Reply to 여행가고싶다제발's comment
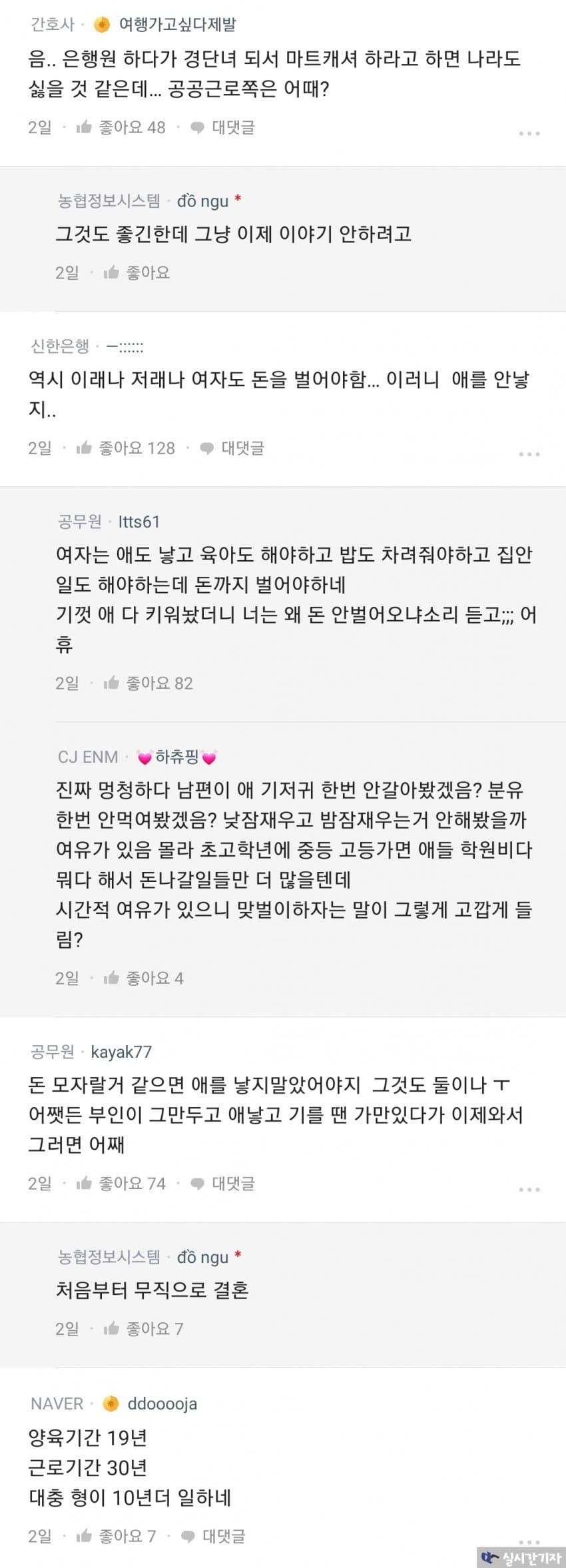Viewport: 566px width, 1568px height. coord(222,127)
